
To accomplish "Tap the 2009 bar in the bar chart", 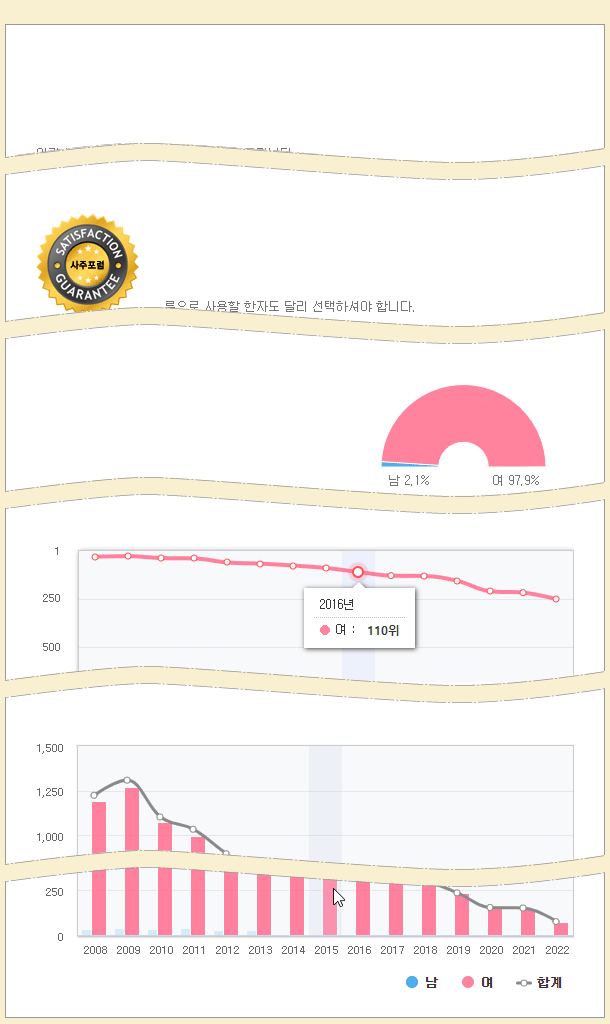I will (x=132, y=861).
